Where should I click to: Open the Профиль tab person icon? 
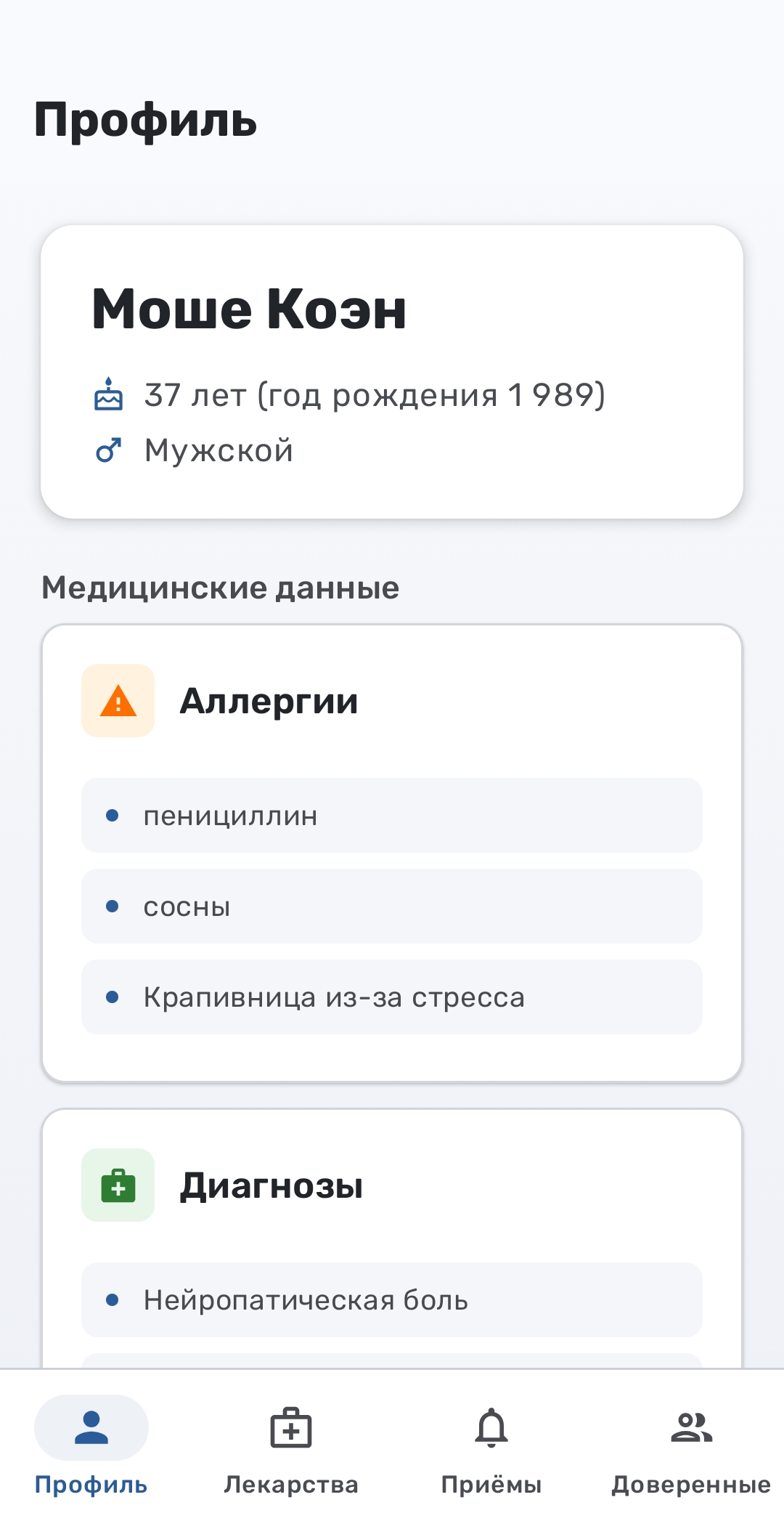pos(91,1427)
